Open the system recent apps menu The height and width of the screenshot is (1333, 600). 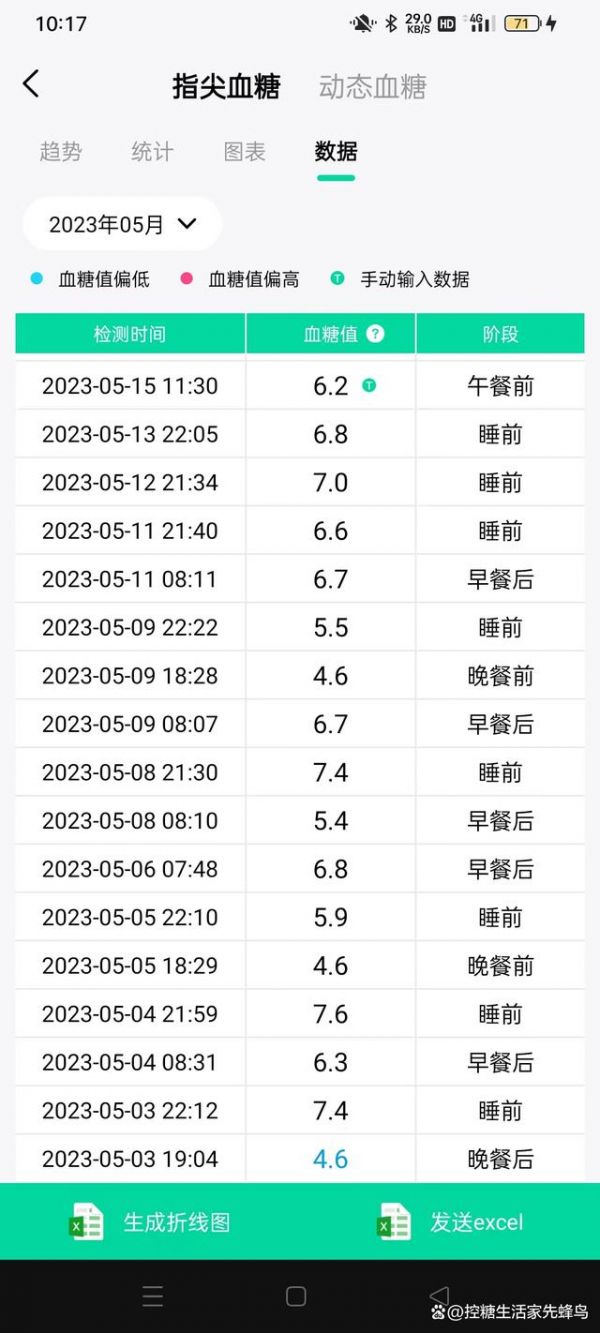click(153, 1297)
